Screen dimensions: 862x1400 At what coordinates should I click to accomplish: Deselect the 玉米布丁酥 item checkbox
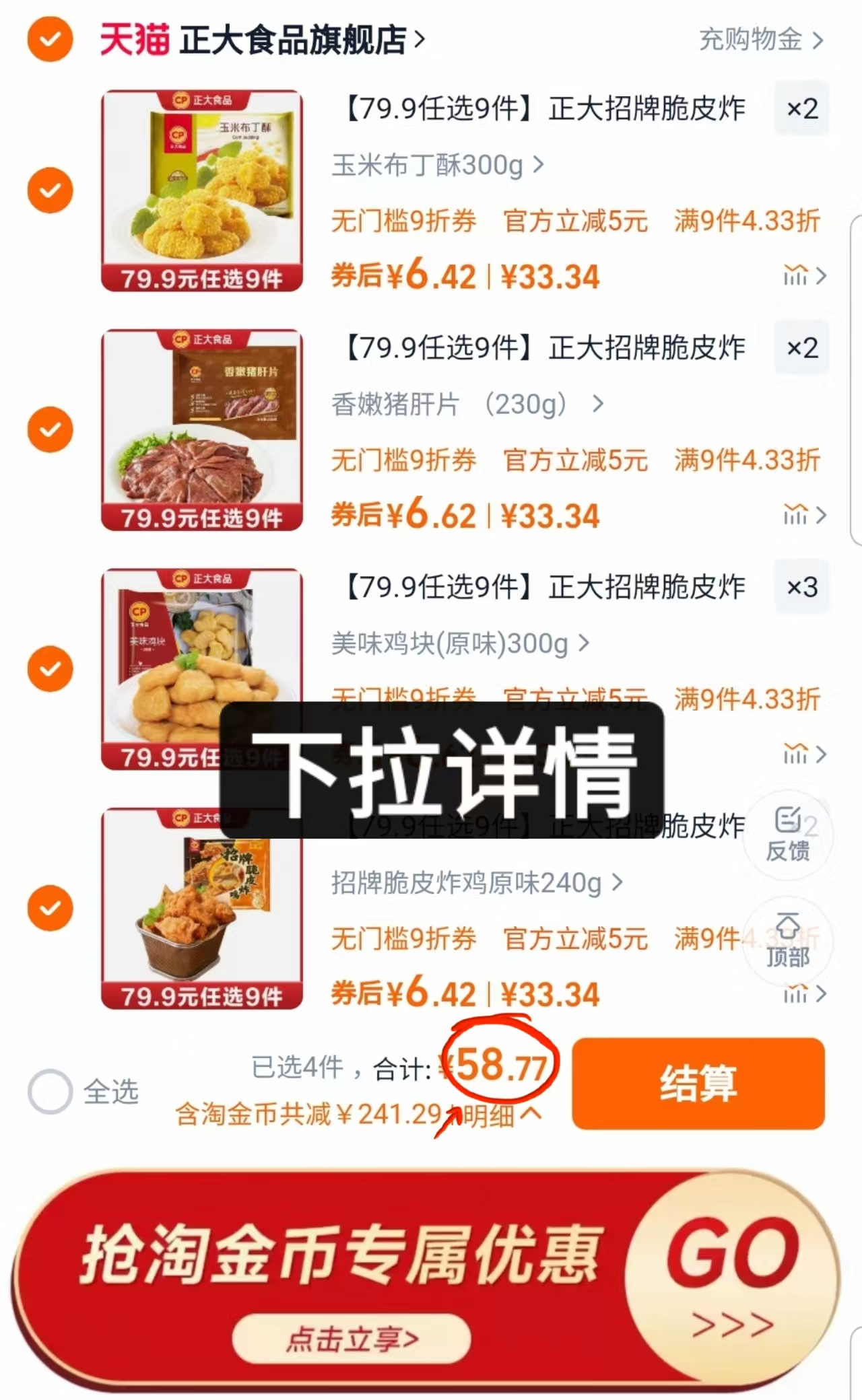(x=49, y=189)
